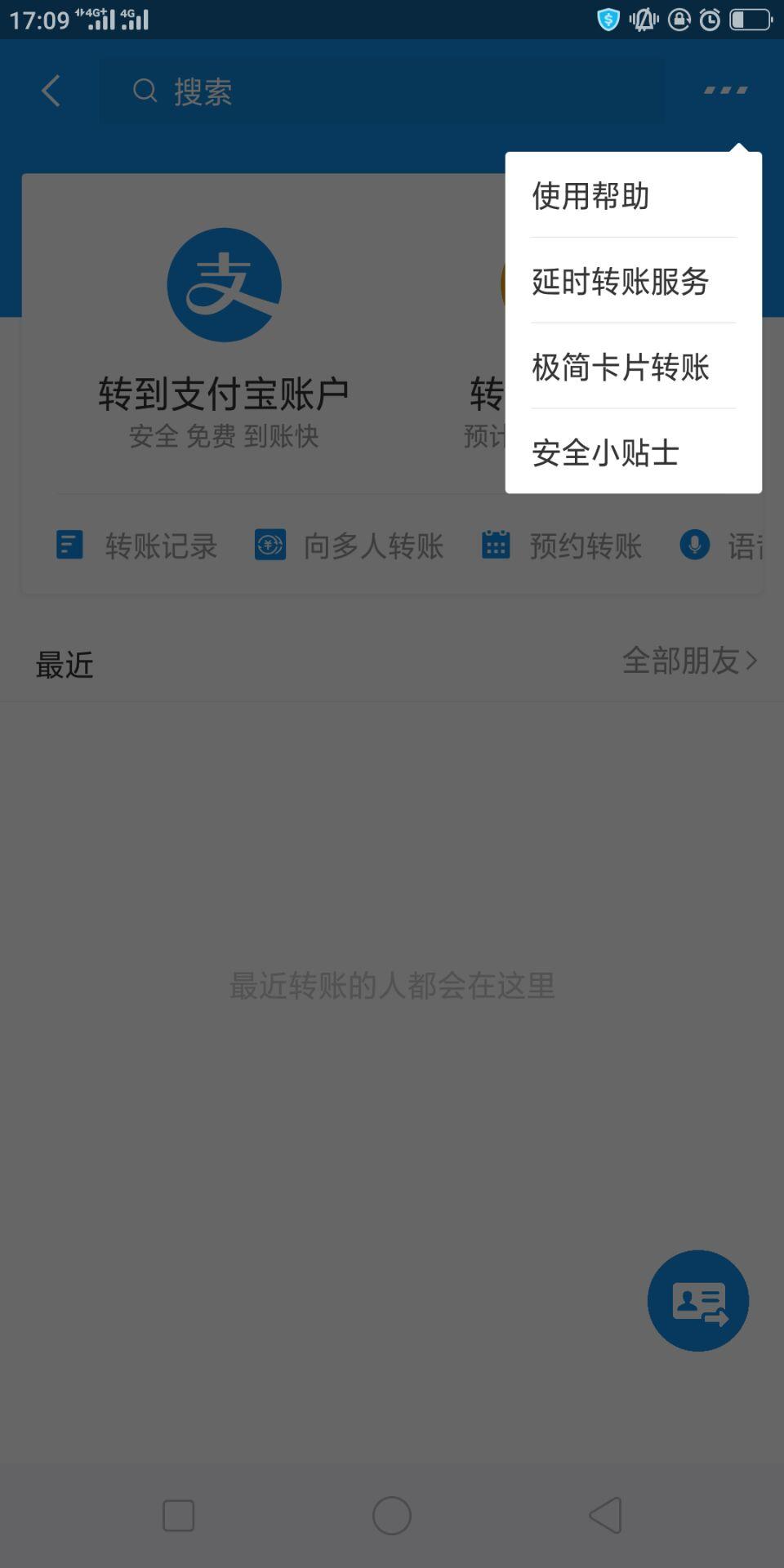Tap the search magnifier icon
Viewport: 784px width, 1568px height.
145,91
